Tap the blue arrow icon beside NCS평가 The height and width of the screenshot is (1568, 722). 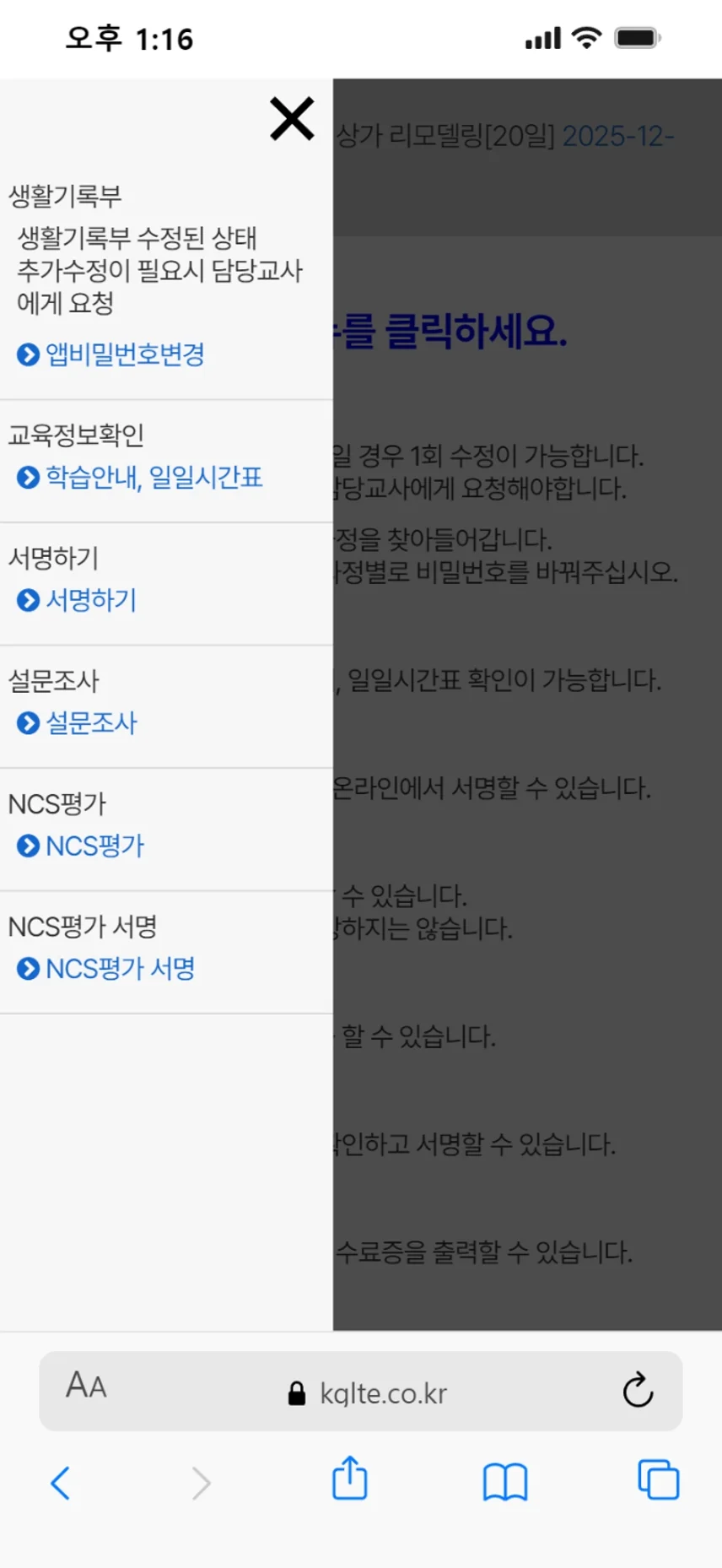pos(28,846)
